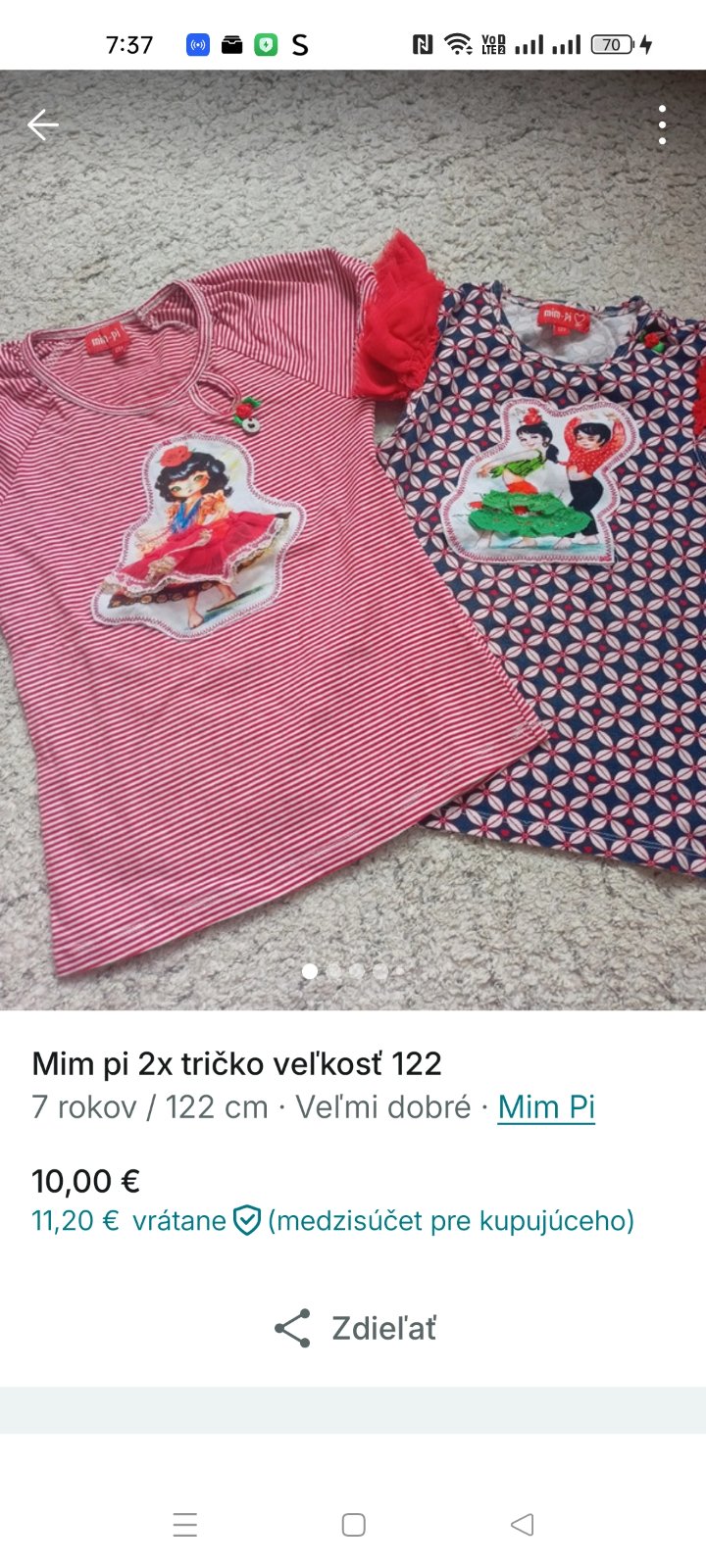
Task: View buyer protection price breakdown 11,20 €
Action: tap(332, 1221)
